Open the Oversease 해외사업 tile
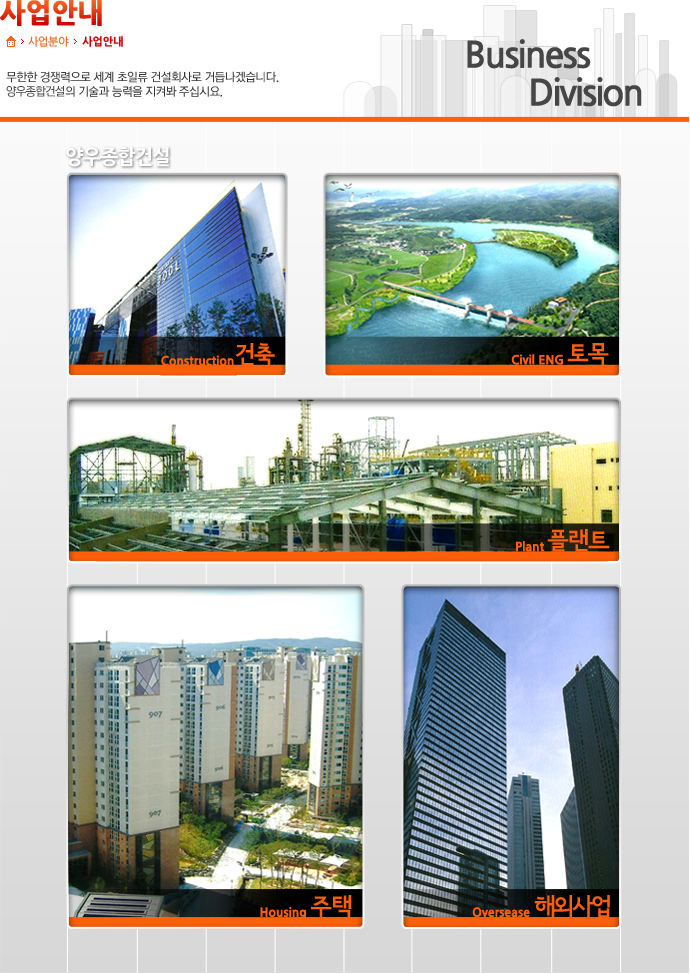 511,756
